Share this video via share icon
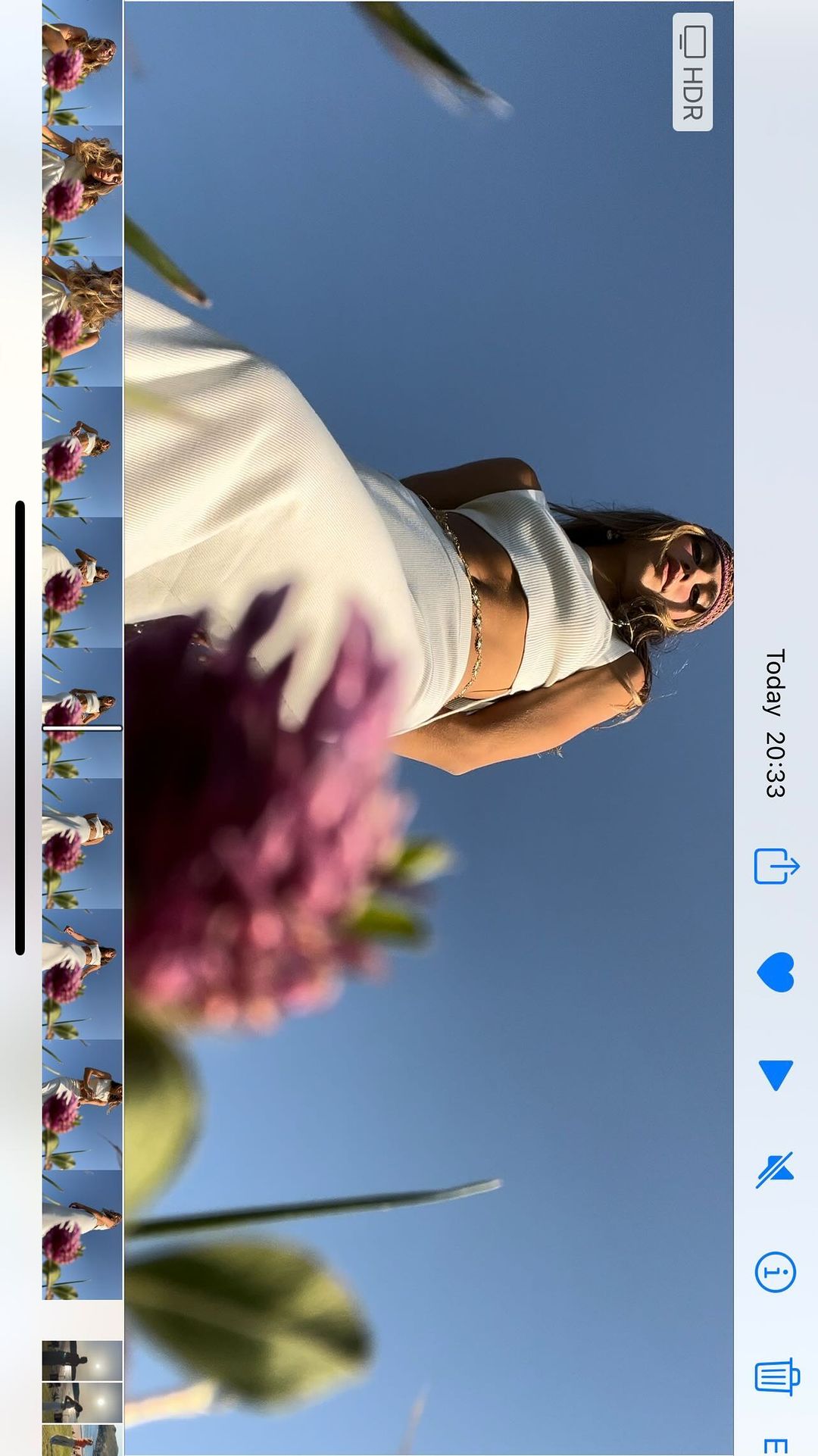 pyautogui.click(x=776, y=866)
